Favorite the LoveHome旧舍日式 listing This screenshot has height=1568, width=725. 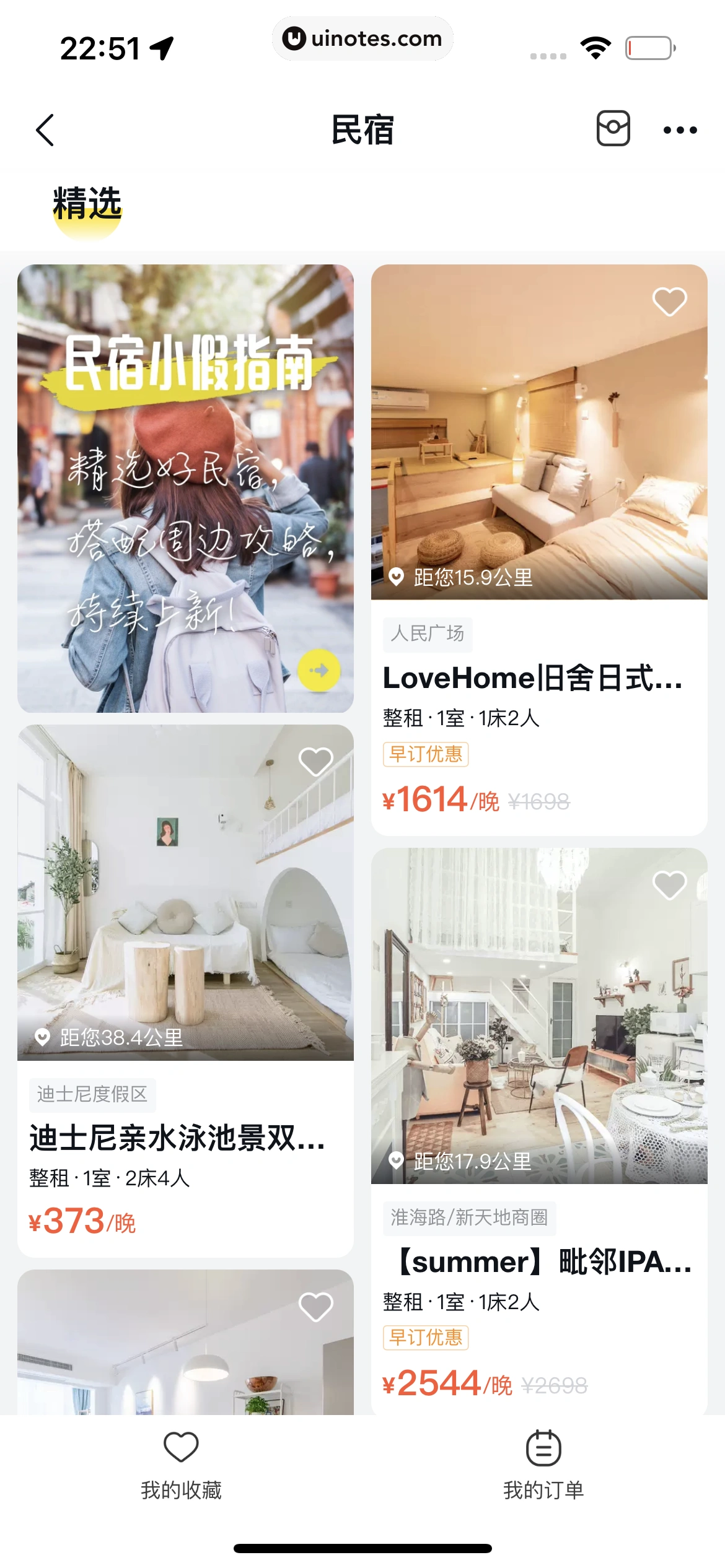669,302
